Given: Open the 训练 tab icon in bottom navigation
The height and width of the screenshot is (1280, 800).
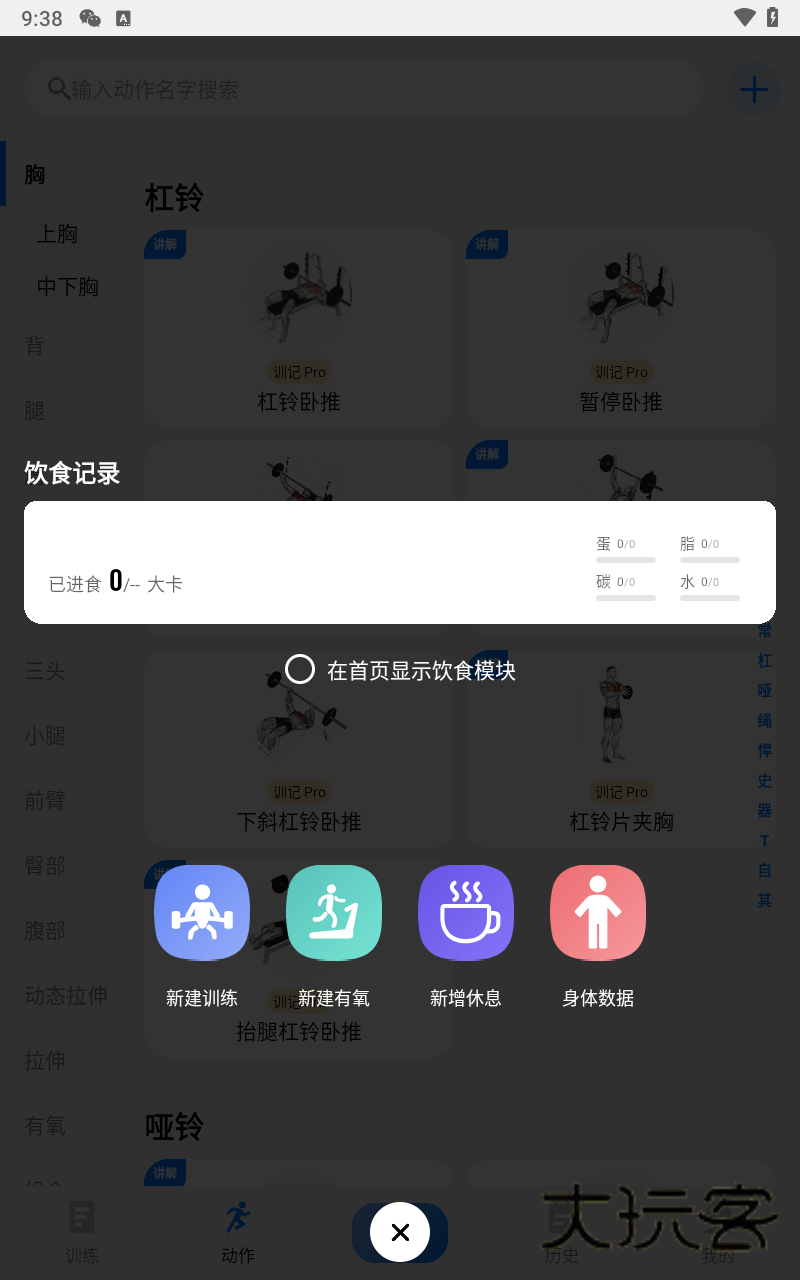Looking at the screenshot, I should pos(81,1218).
